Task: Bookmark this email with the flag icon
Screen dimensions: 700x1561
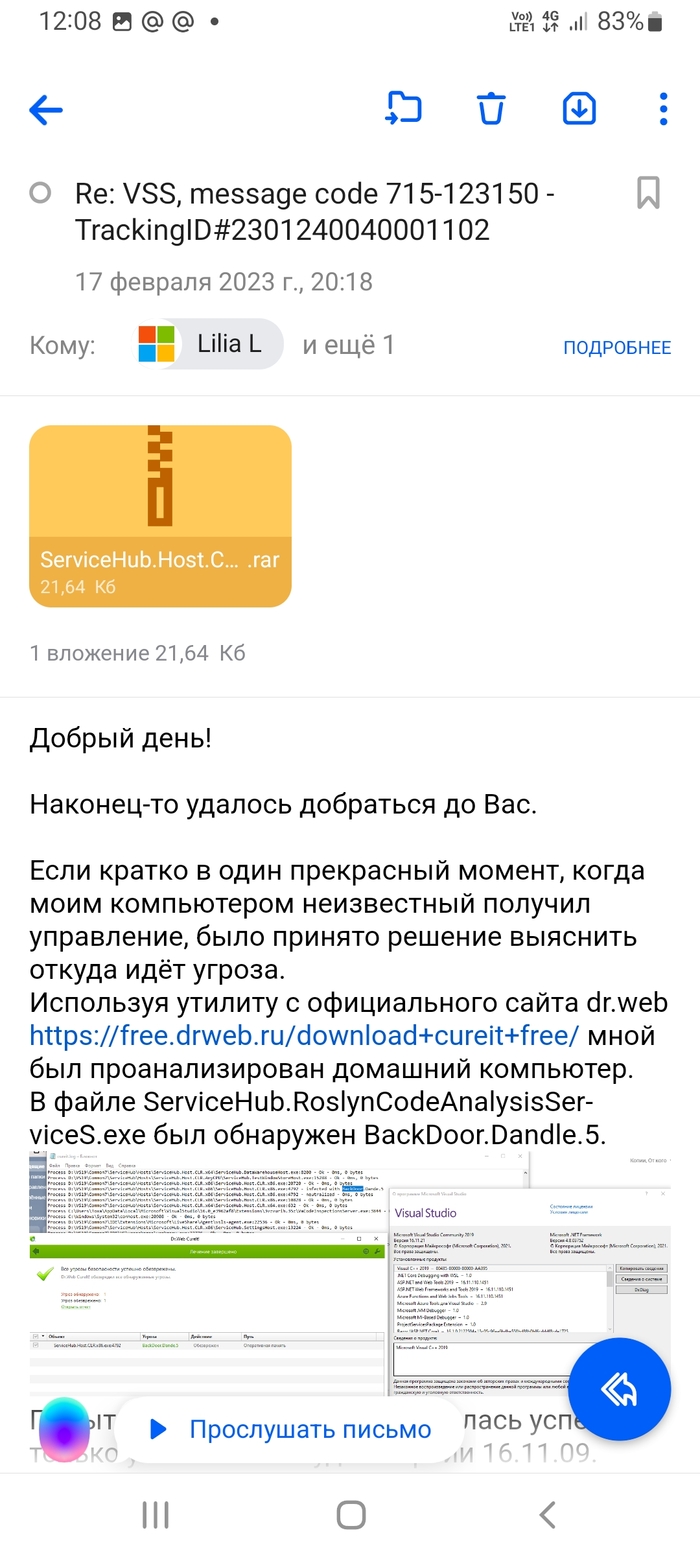Action: [648, 192]
